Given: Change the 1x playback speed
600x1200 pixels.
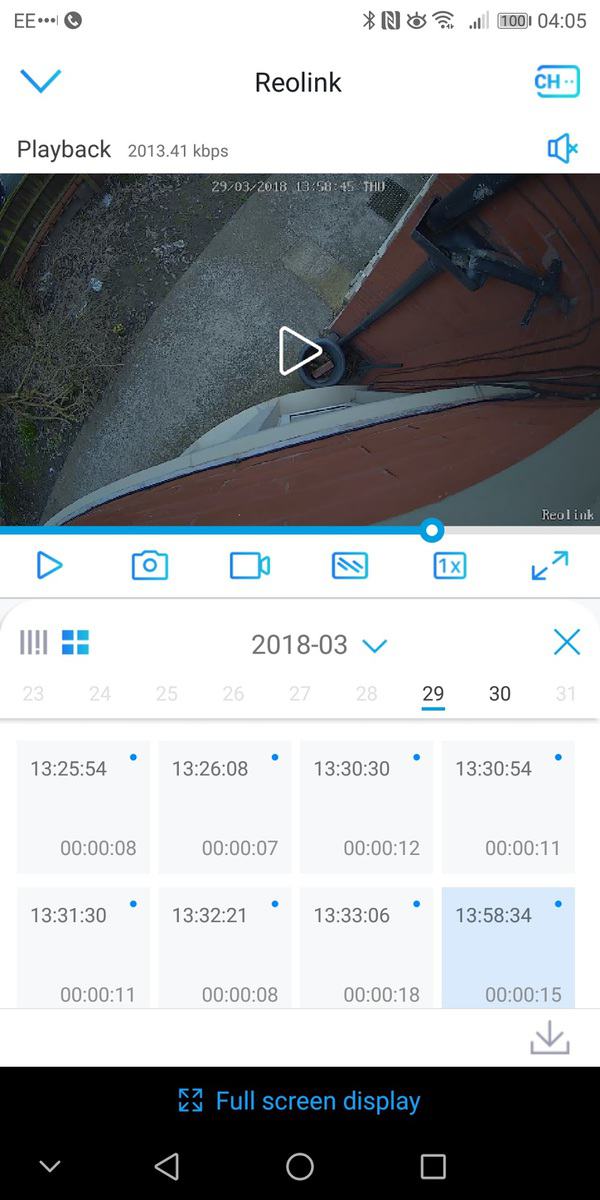Looking at the screenshot, I should click(x=450, y=565).
